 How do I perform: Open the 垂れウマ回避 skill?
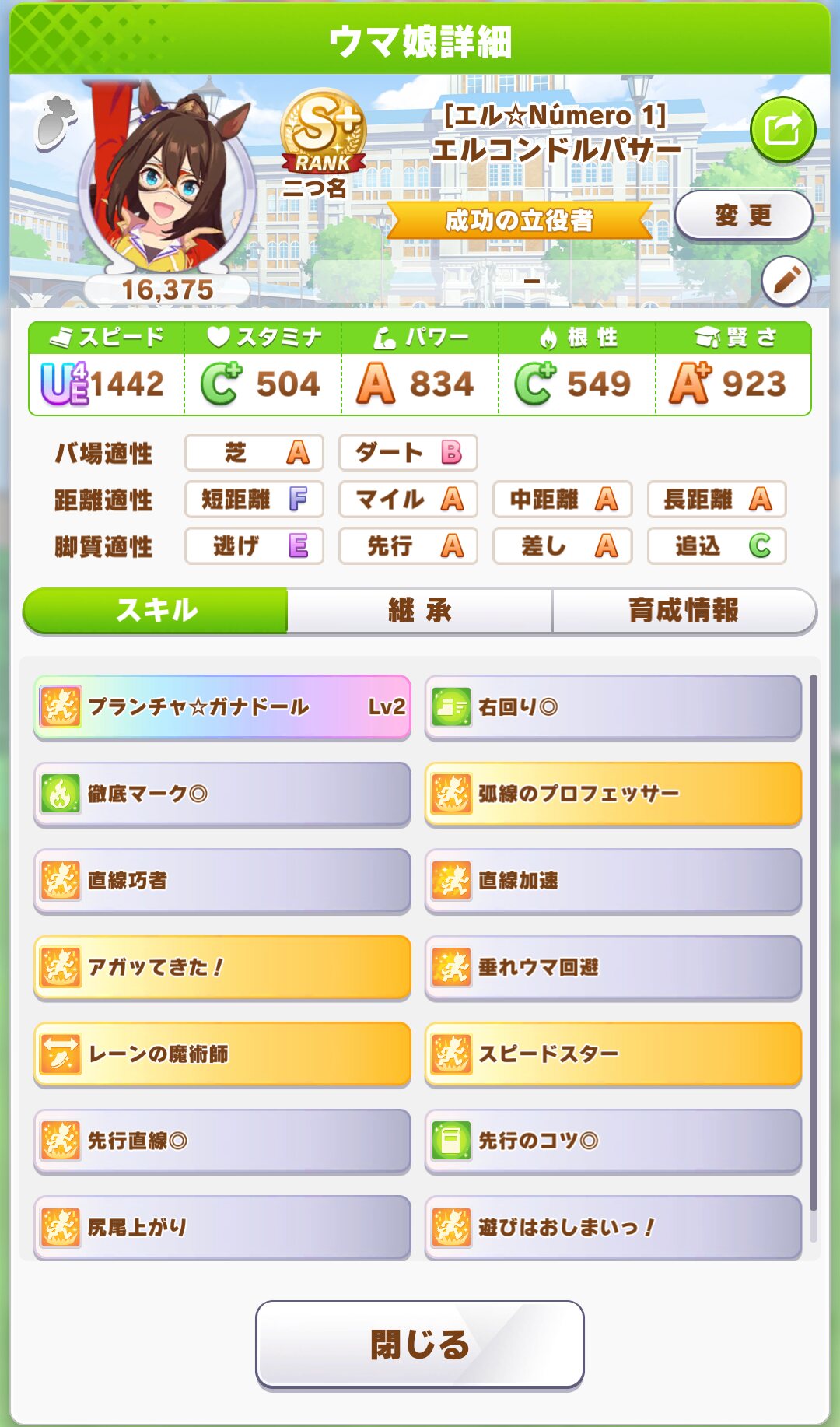(613, 967)
